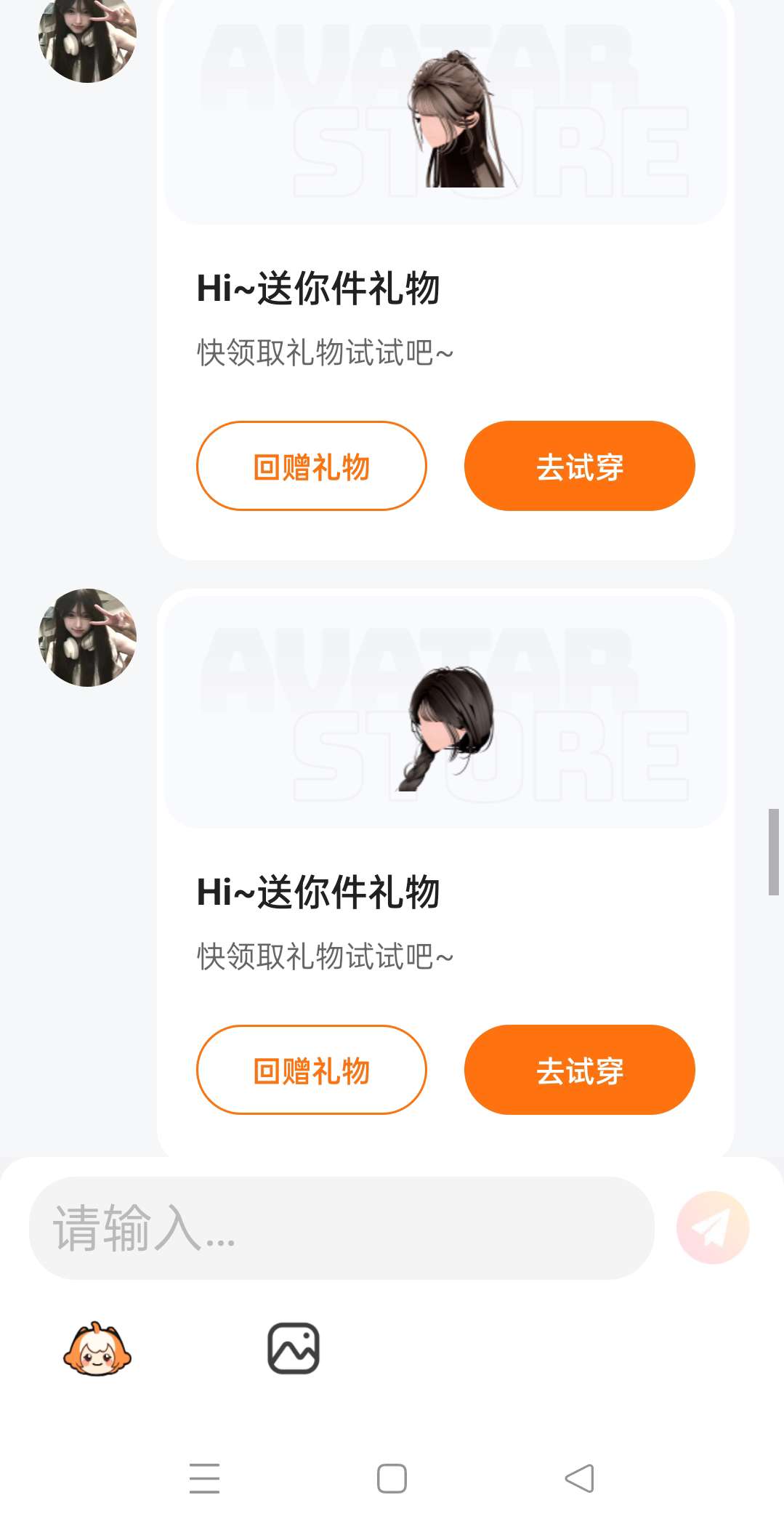The image size is (784, 1532).
Task: Send the message with the paper plane icon
Action: click(x=712, y=1227)
